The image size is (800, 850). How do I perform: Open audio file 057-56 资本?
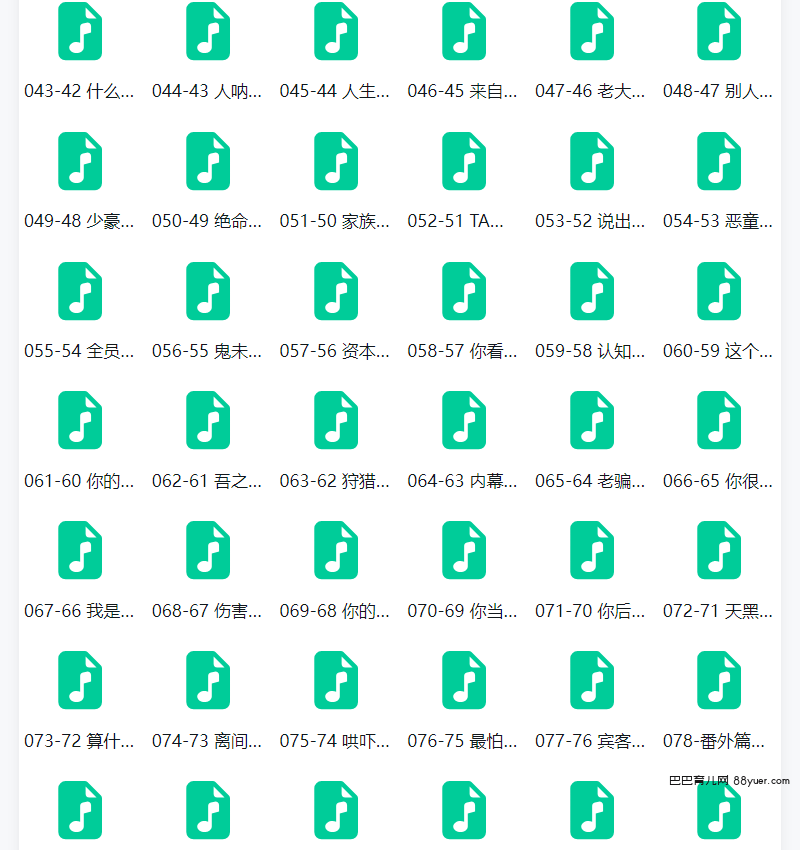pyautogui.click(x=336, y=291)
